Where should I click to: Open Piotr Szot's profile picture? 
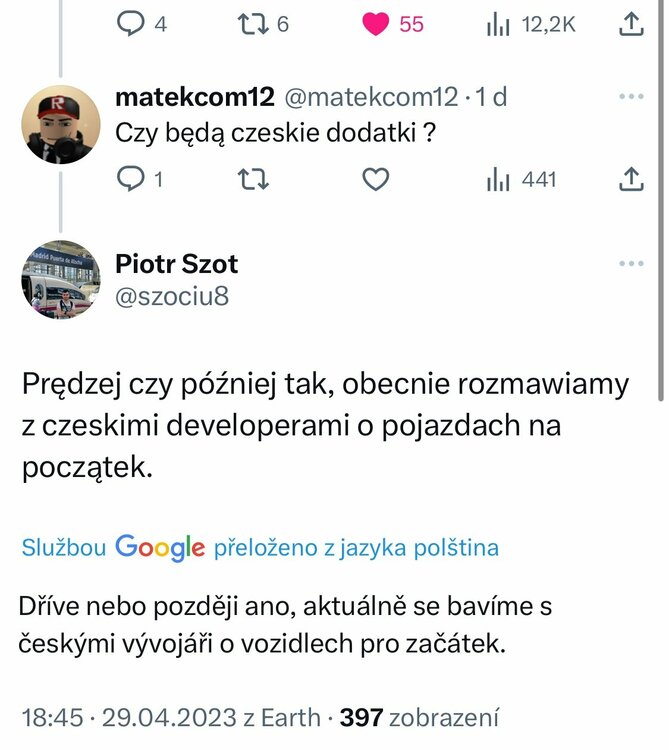[62, 278]
